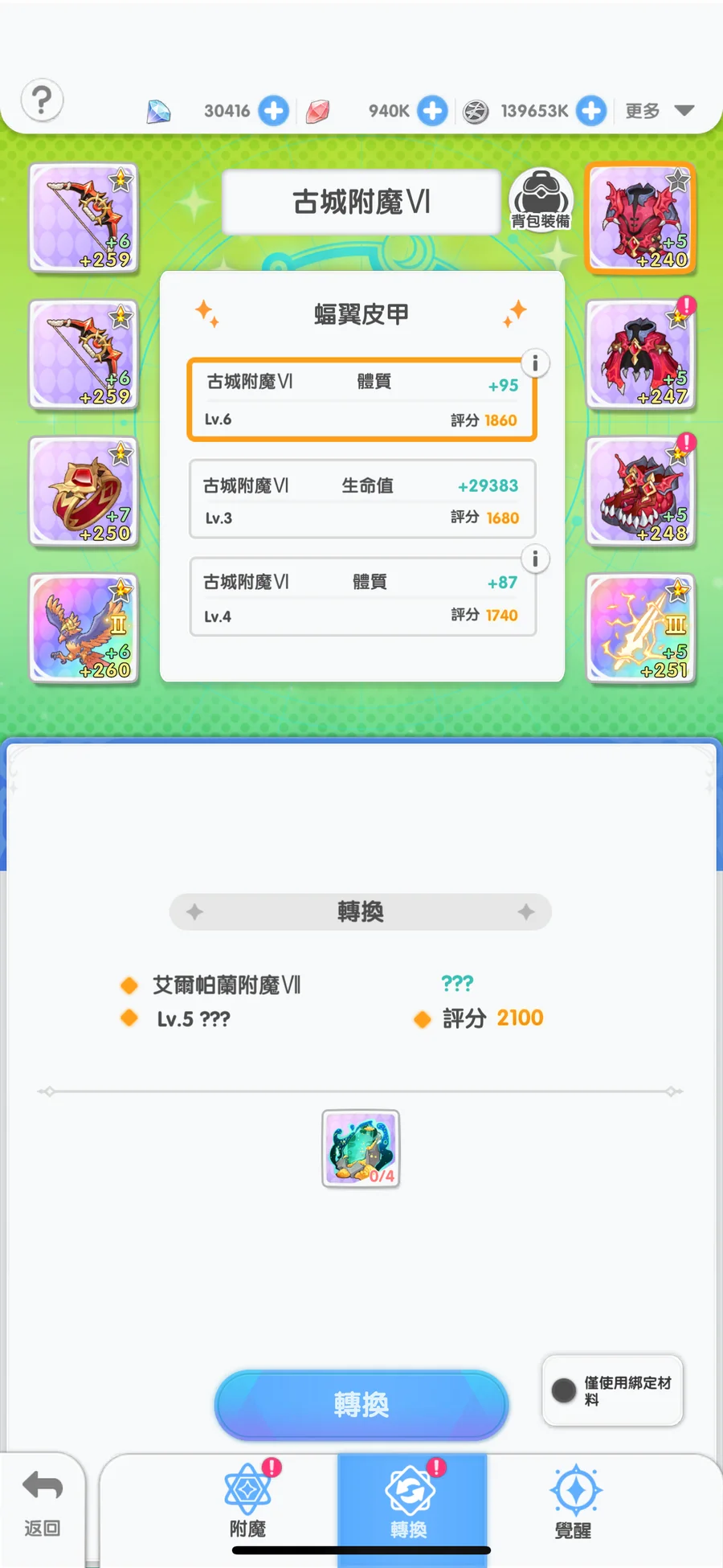
Task: Select the phoenix item +260
Action: tap(84, 628)
